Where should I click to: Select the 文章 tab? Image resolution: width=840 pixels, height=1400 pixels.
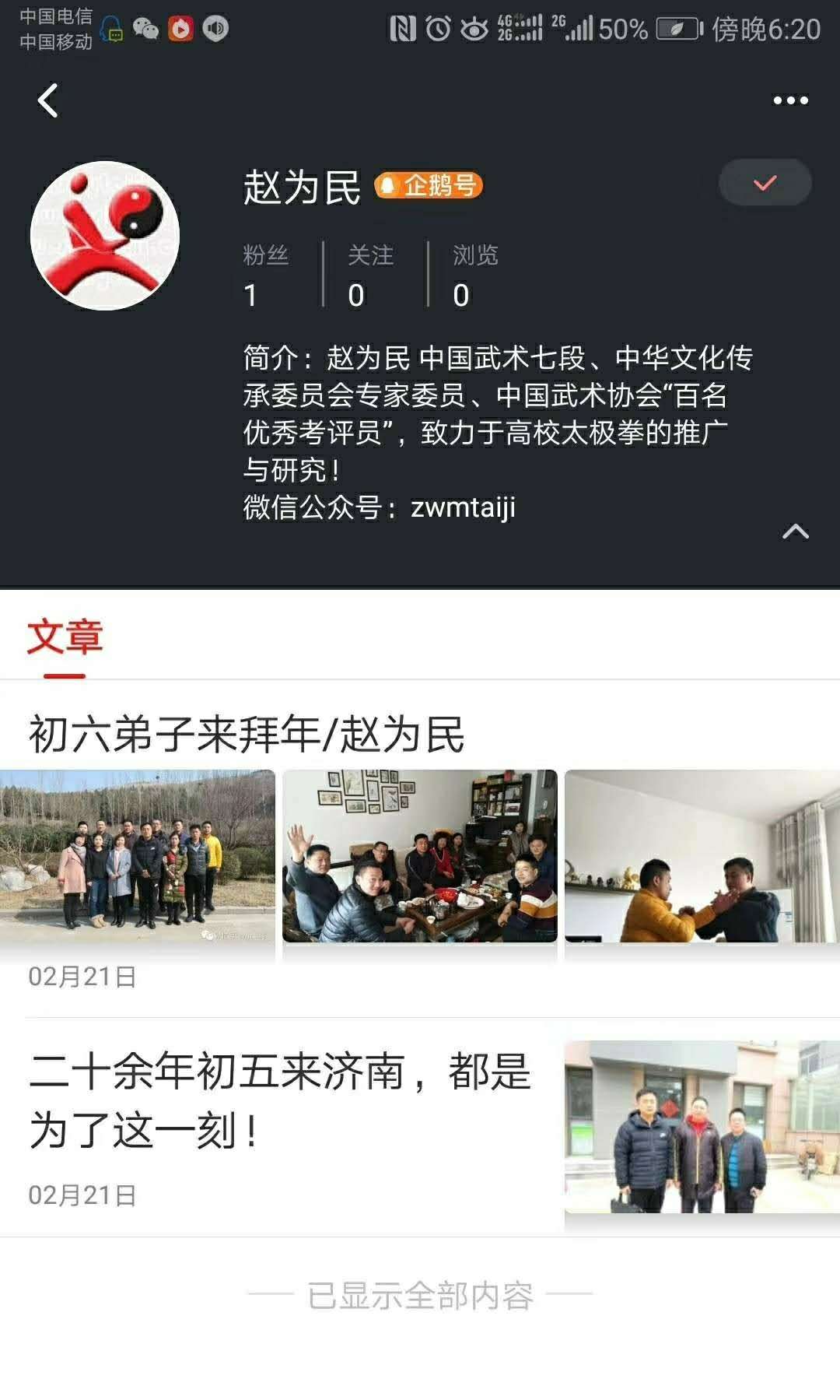[x=65, y=637]
